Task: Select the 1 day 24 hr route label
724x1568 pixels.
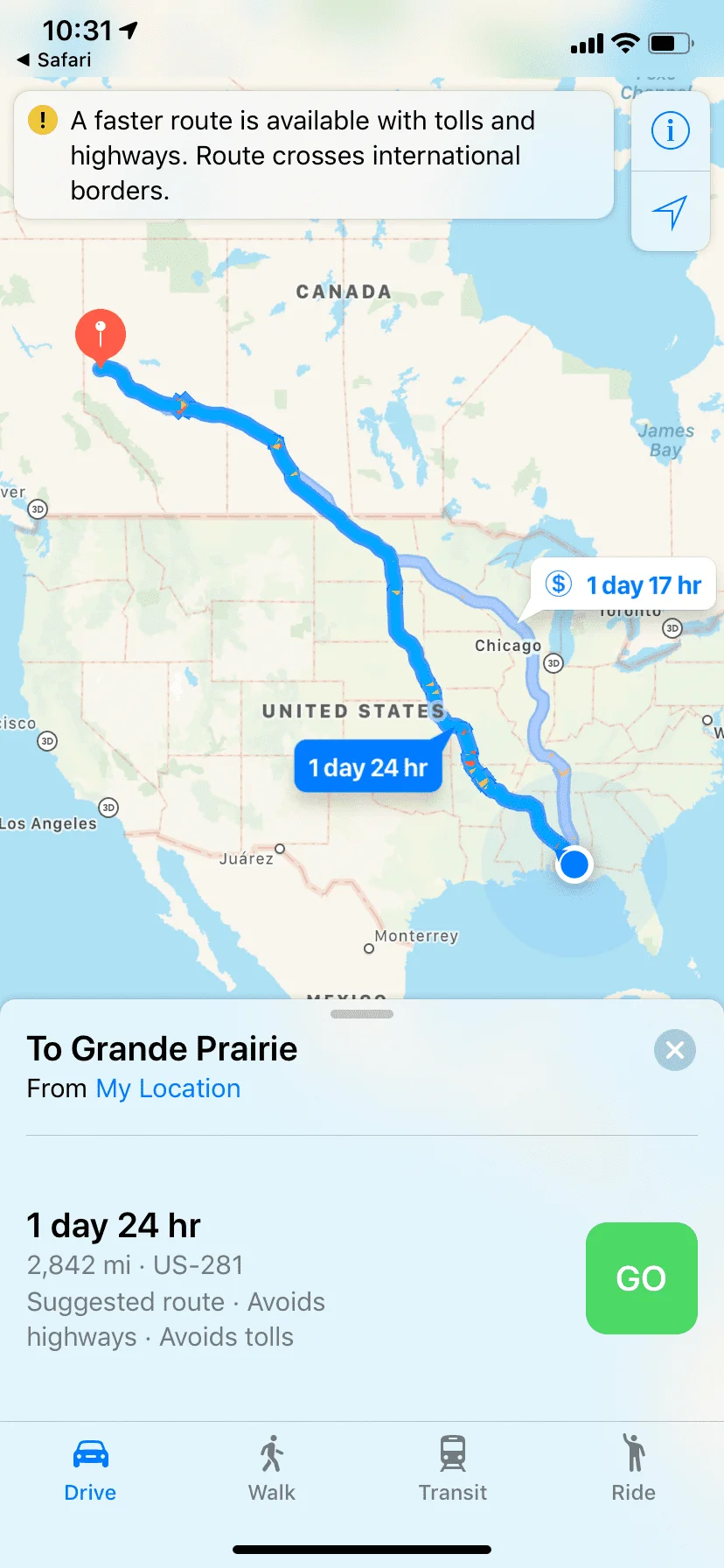Action: (x=368, y=767)
